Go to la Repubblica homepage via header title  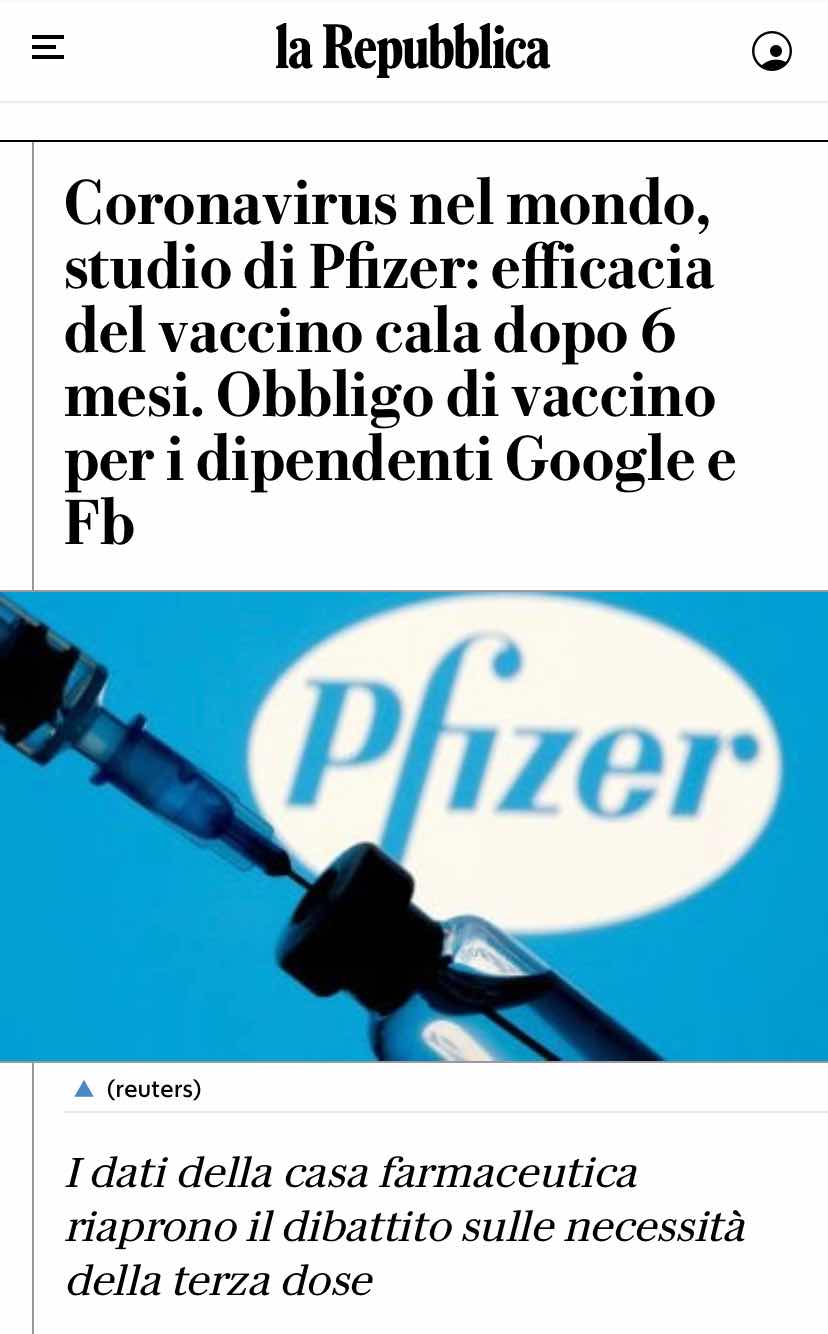413,50
